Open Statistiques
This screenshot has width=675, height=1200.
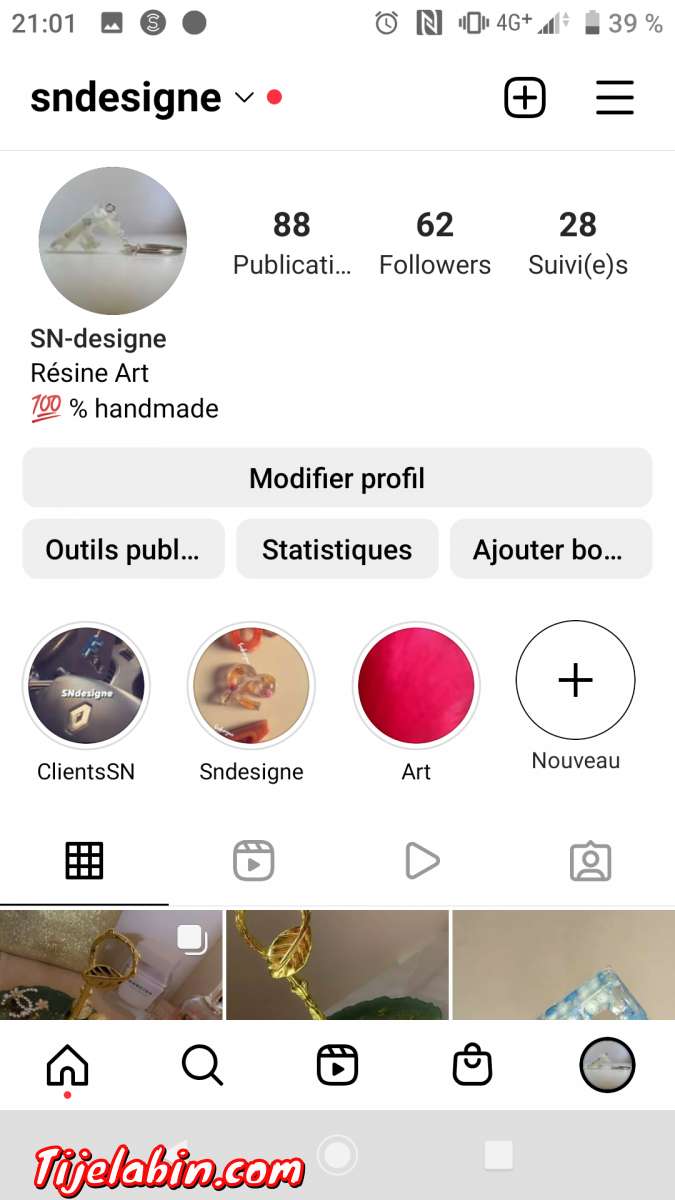tap(337, 549)
